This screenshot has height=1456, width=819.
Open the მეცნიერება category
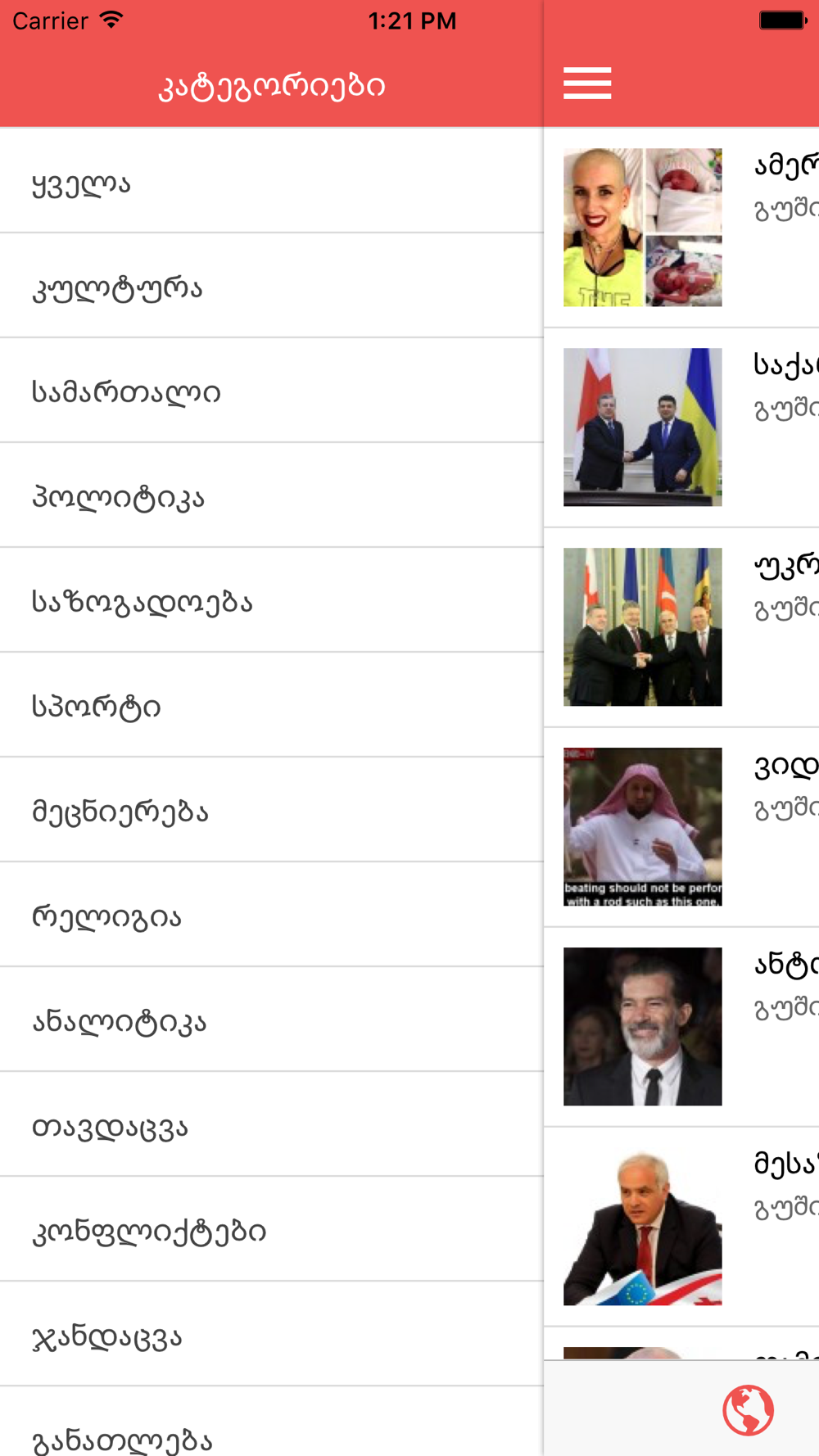click(x=271, y=810)
